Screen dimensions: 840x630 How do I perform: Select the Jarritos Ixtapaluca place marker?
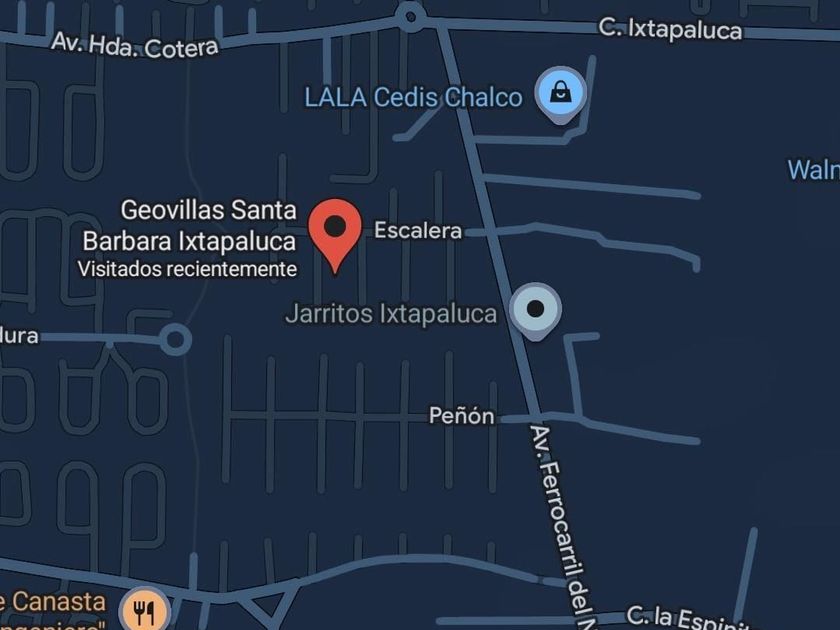pyautogui.click(x=535, y=311)
